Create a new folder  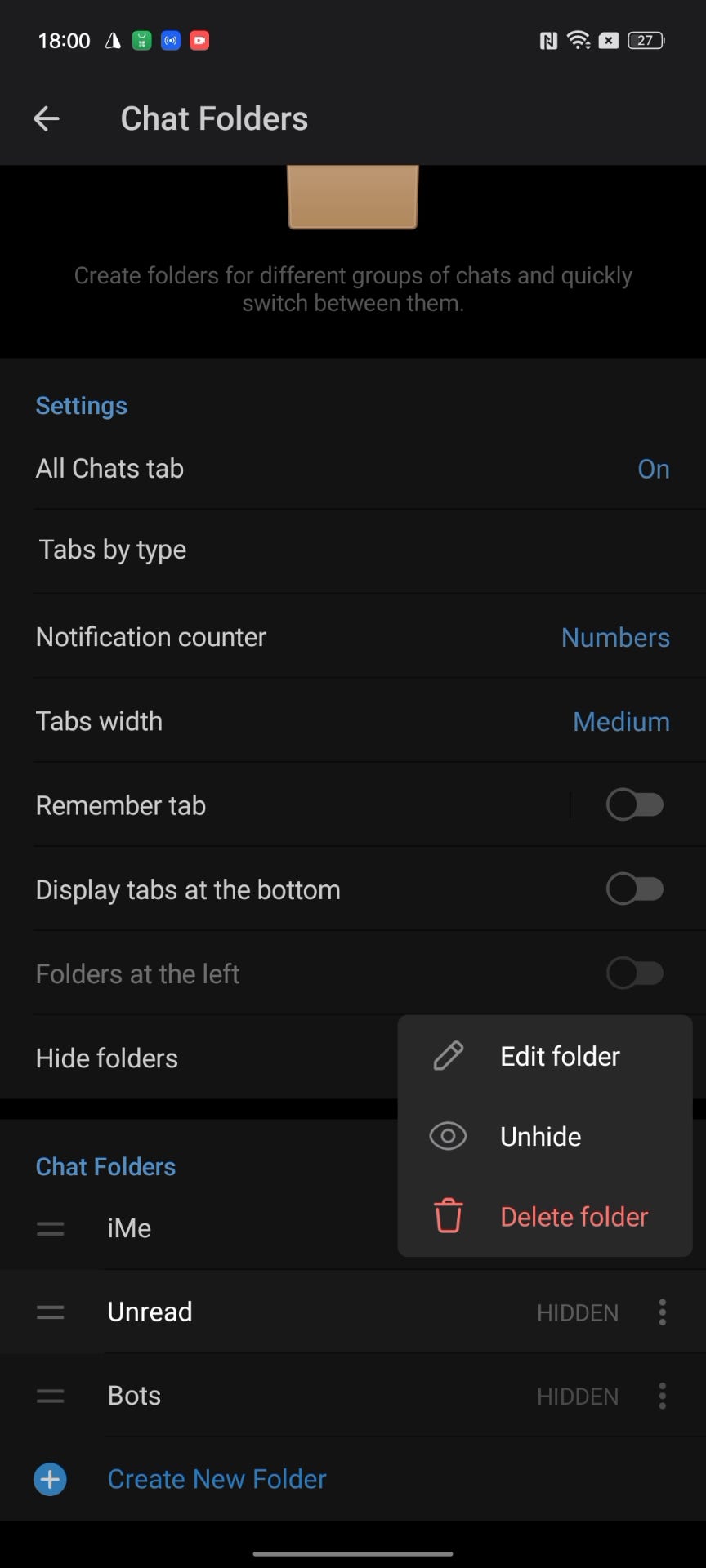pos(217,1479)
